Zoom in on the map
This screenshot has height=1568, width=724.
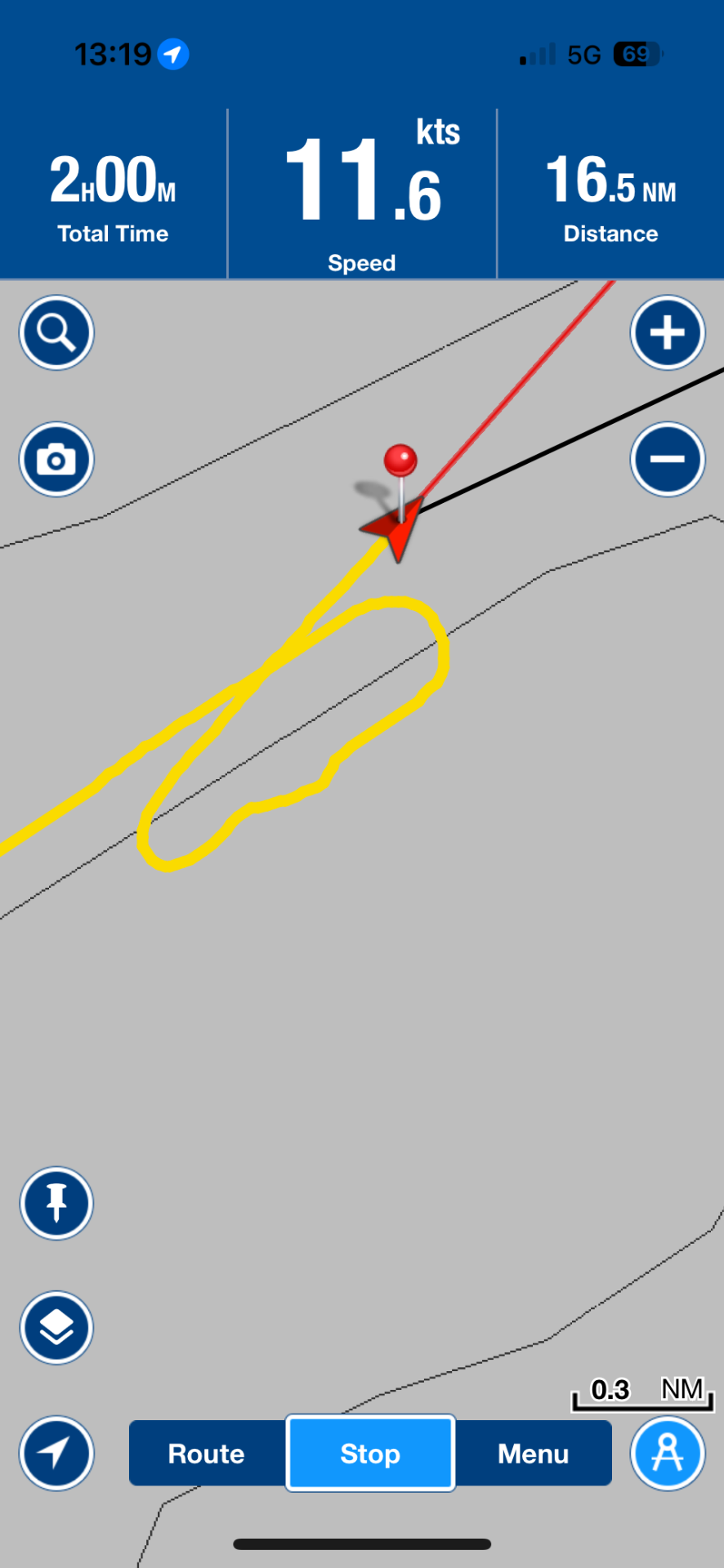(667, 332)
